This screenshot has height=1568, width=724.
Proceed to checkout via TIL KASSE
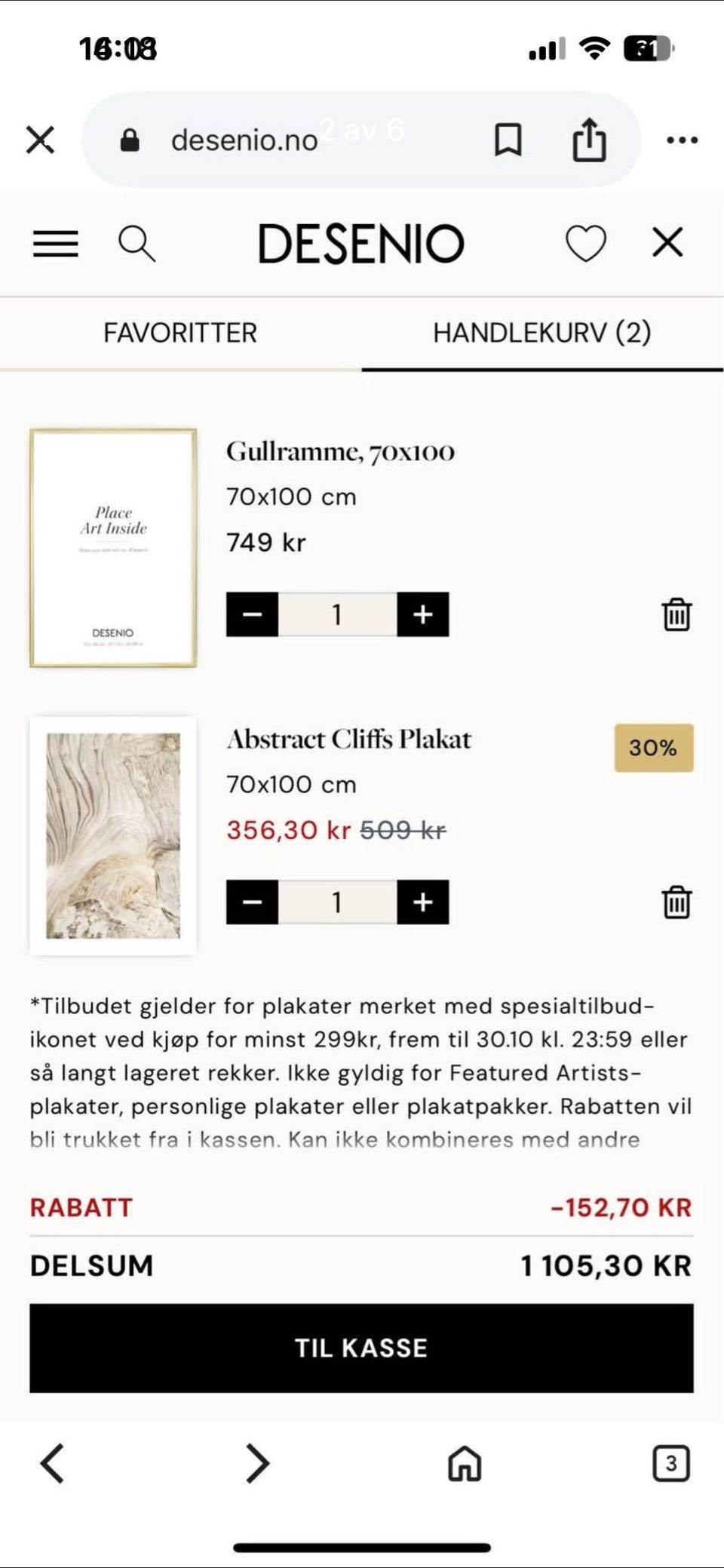point(361,1348)
